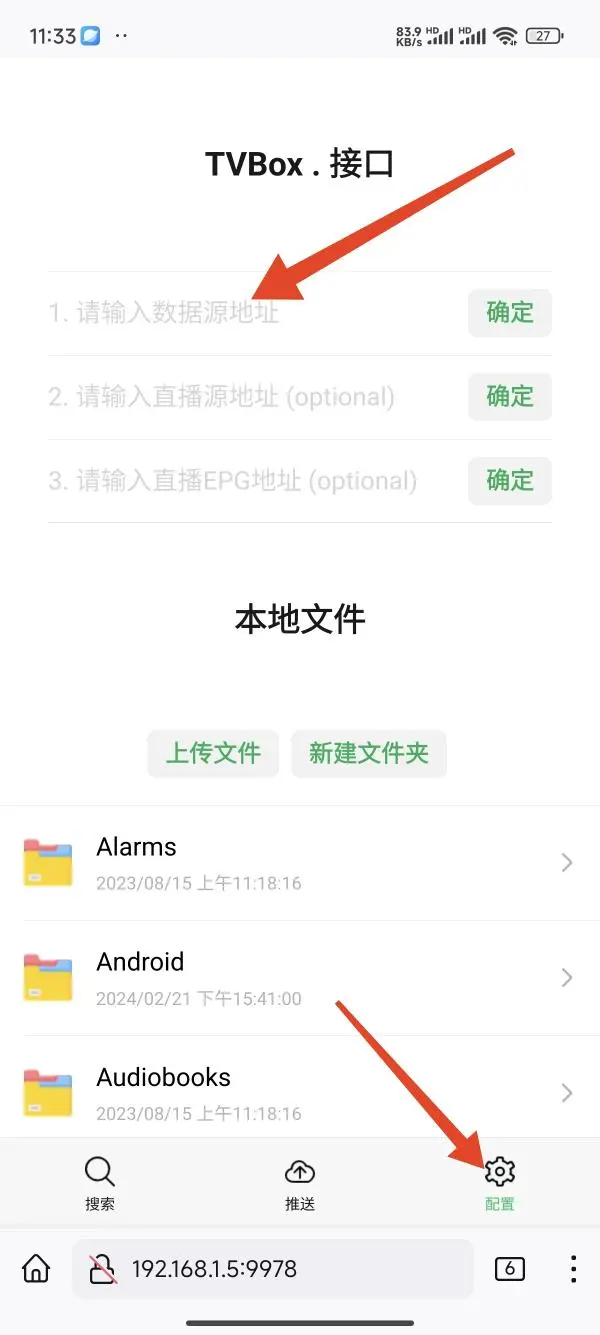Tap the data source address field

[x=250, y=313]
